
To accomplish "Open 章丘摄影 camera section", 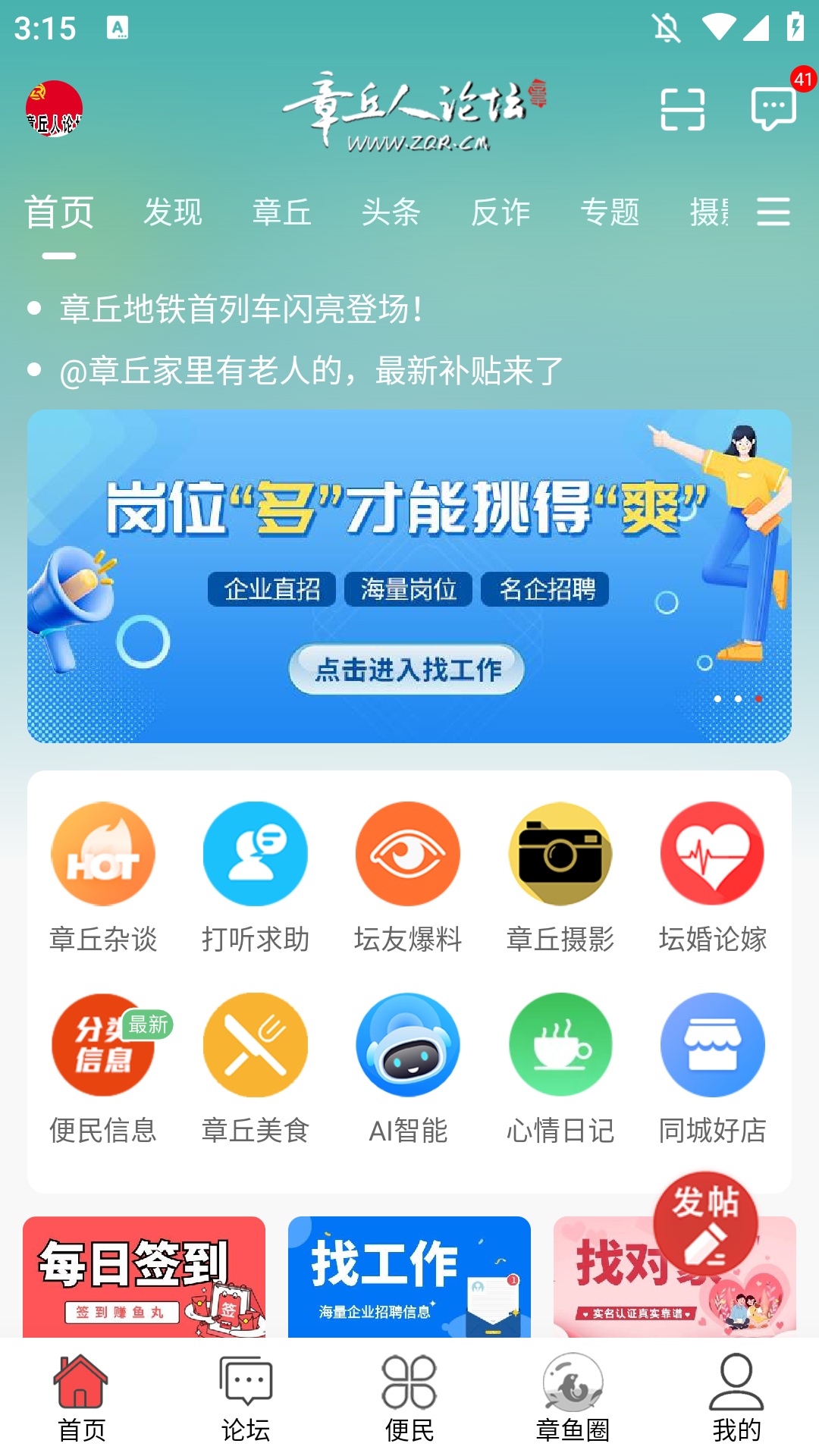I will (560, 877).
